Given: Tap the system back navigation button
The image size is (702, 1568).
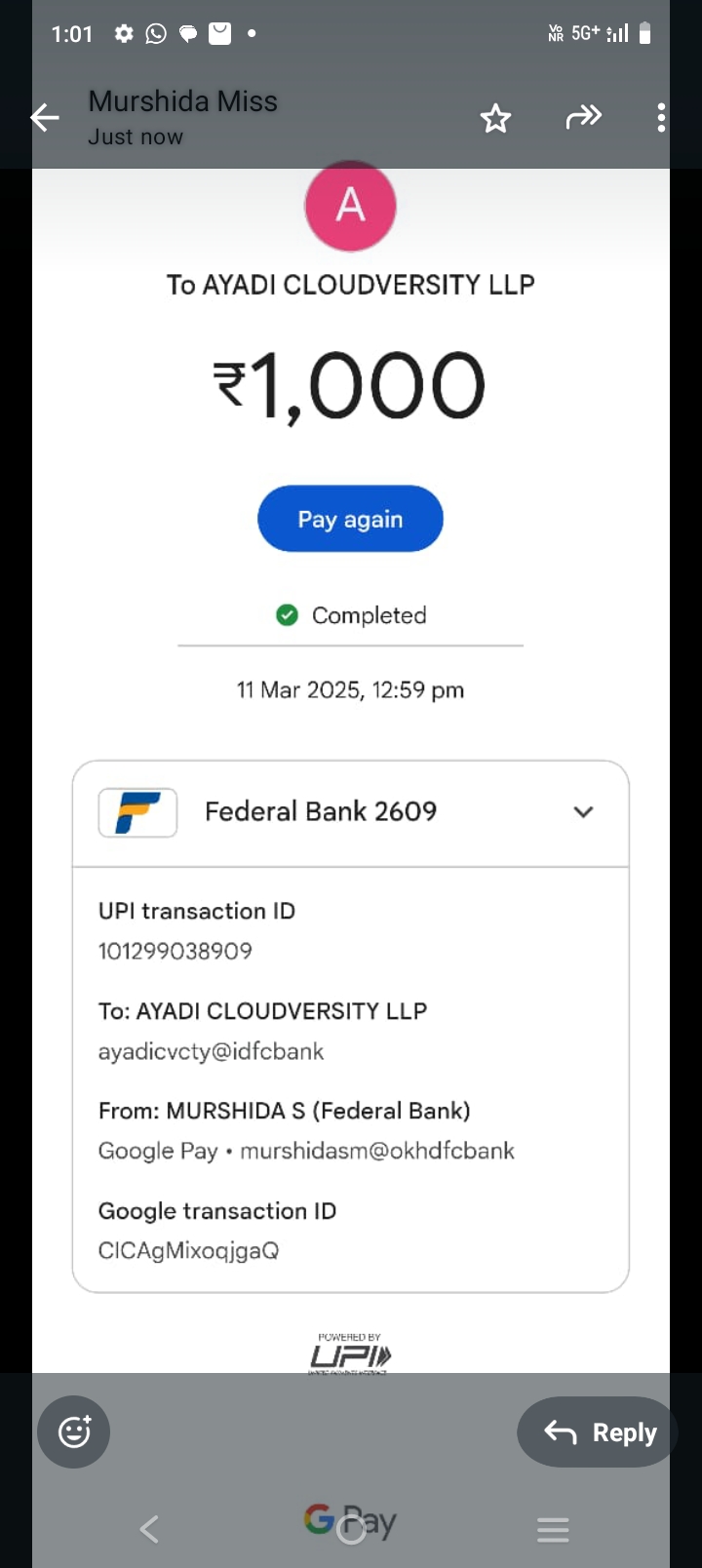Looking at the screenshot, I should (x=149, y=1528).
